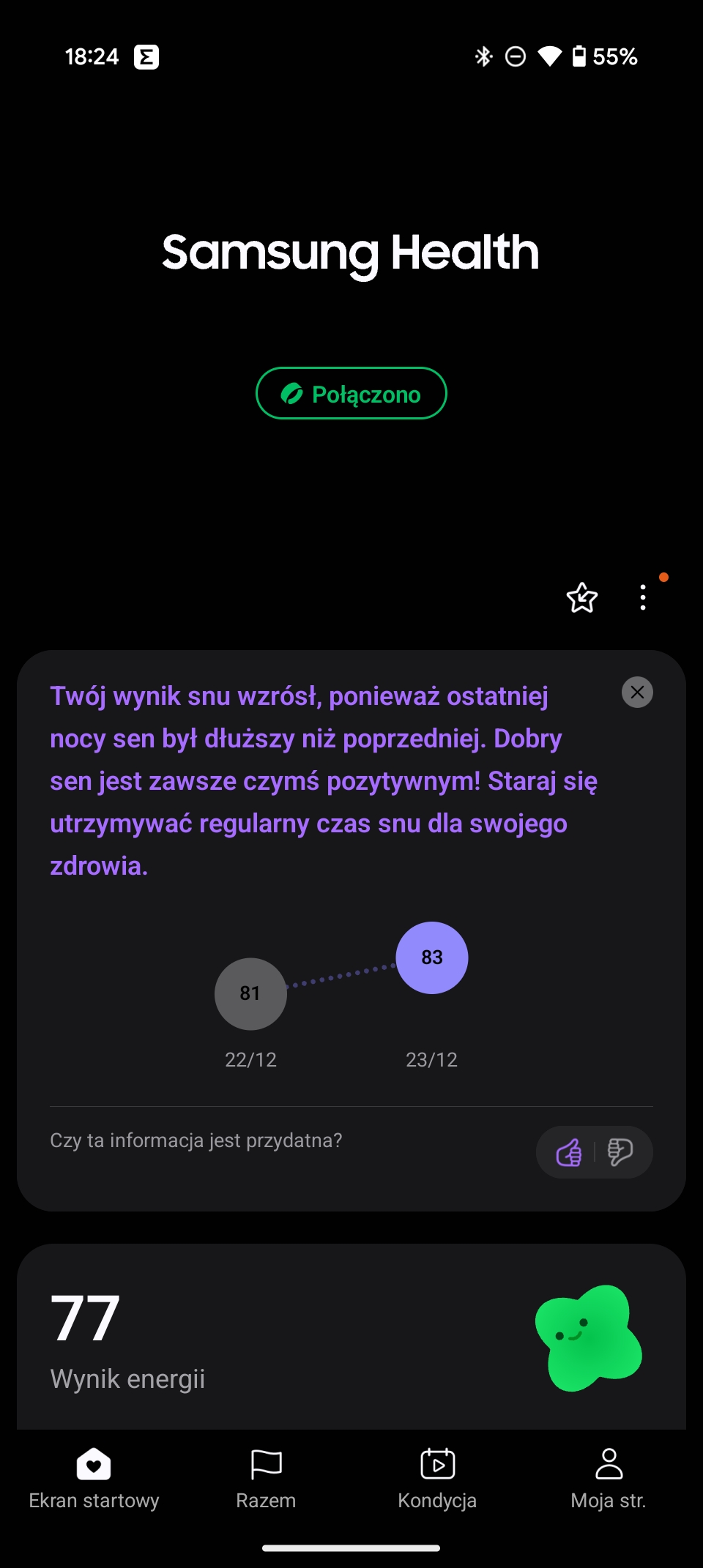Open the Wynik energii card

tap(351, 1337)
